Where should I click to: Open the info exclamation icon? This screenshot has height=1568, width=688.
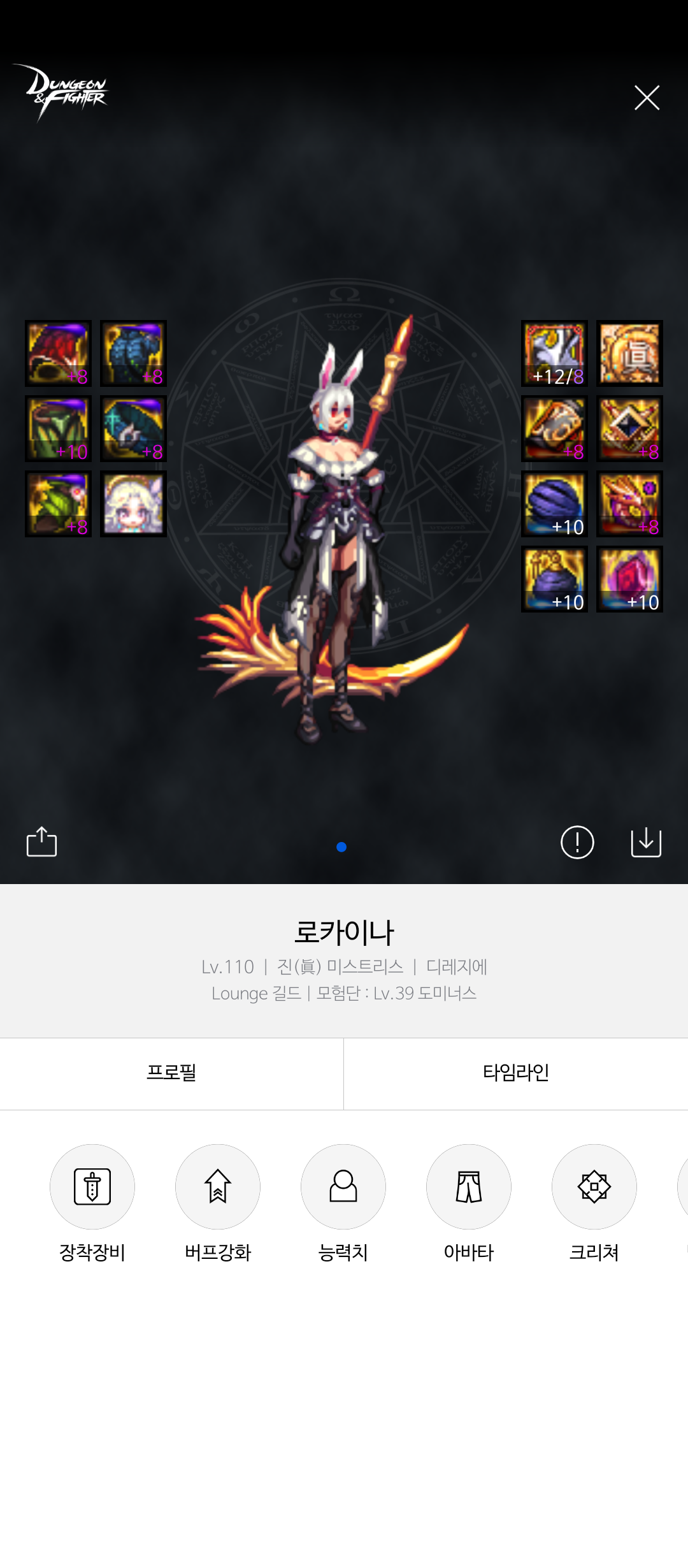tap(577, 842)
